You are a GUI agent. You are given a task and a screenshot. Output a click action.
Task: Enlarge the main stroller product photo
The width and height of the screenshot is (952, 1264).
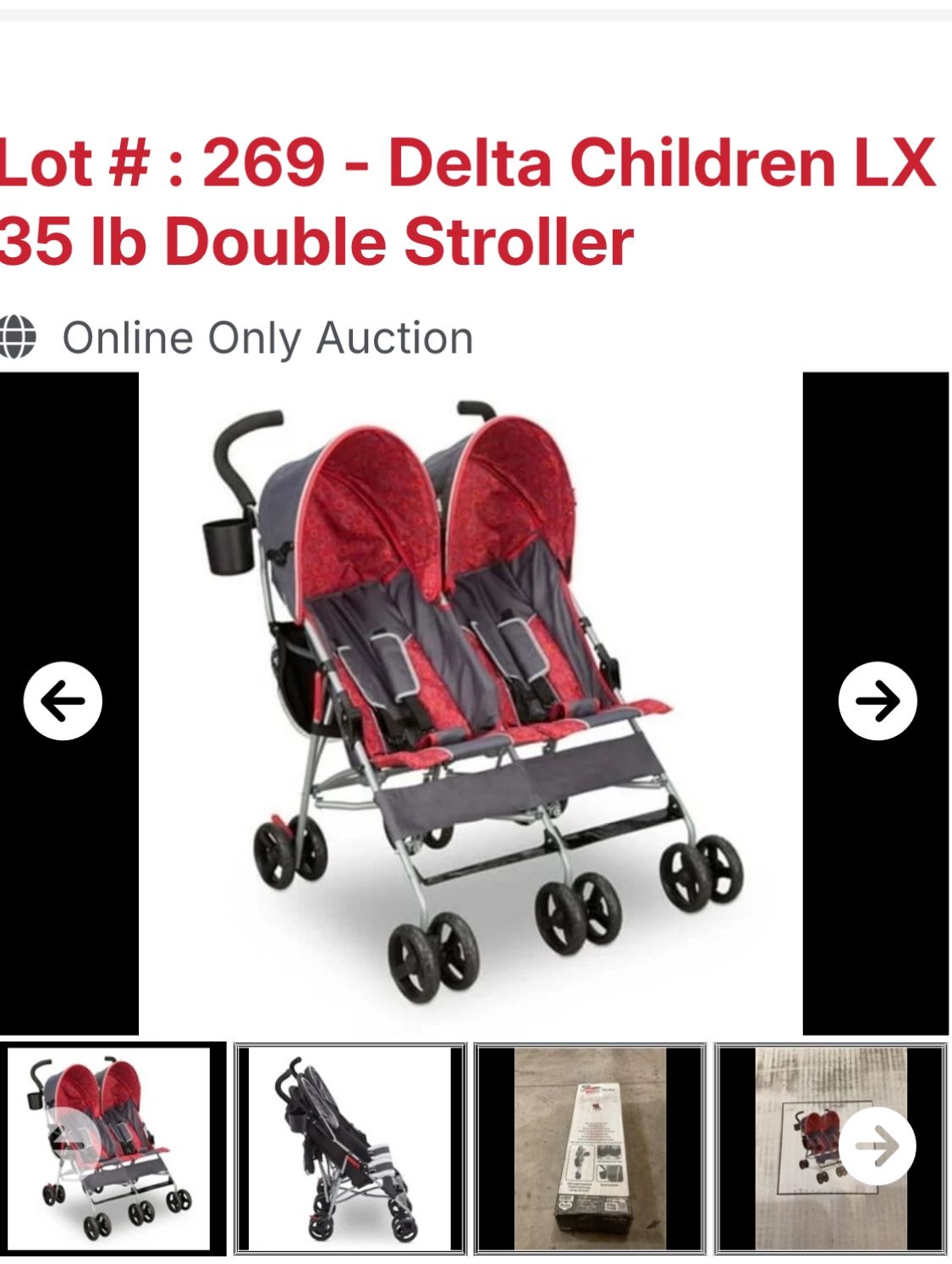[x=470, y=702]
